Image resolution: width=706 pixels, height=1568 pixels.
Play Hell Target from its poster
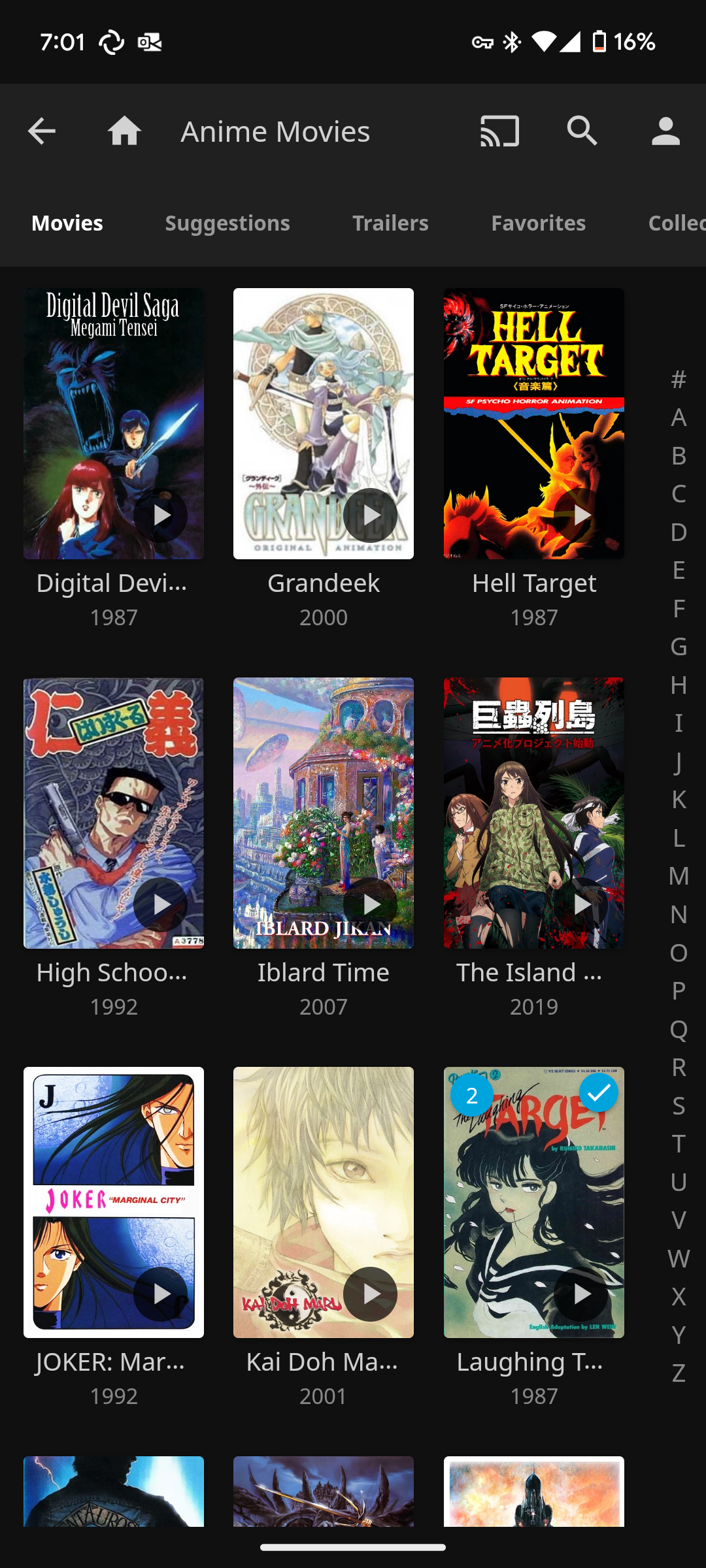tap(580, 515)
